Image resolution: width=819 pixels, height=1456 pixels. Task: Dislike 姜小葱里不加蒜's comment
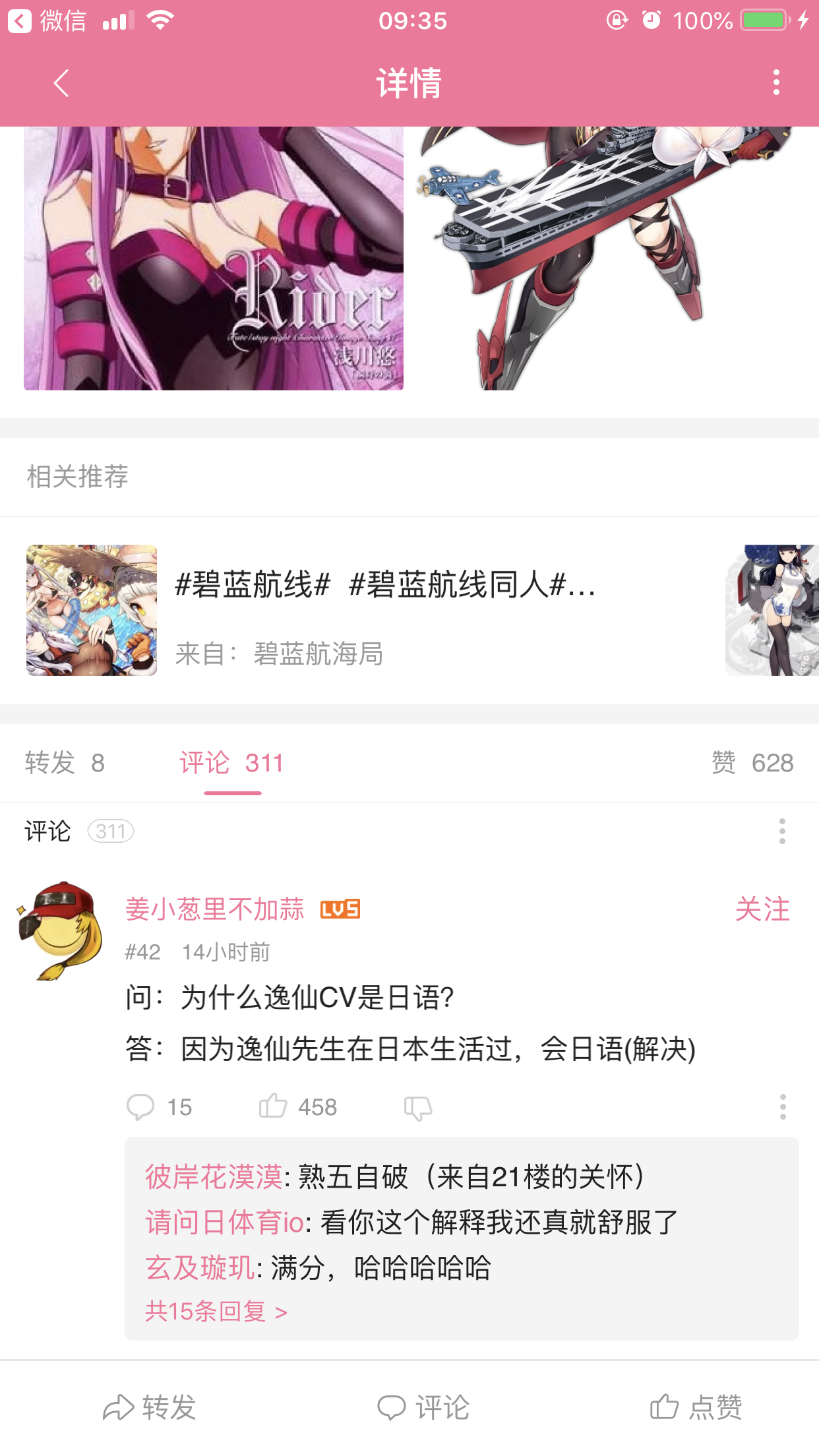pos(417,1108)
